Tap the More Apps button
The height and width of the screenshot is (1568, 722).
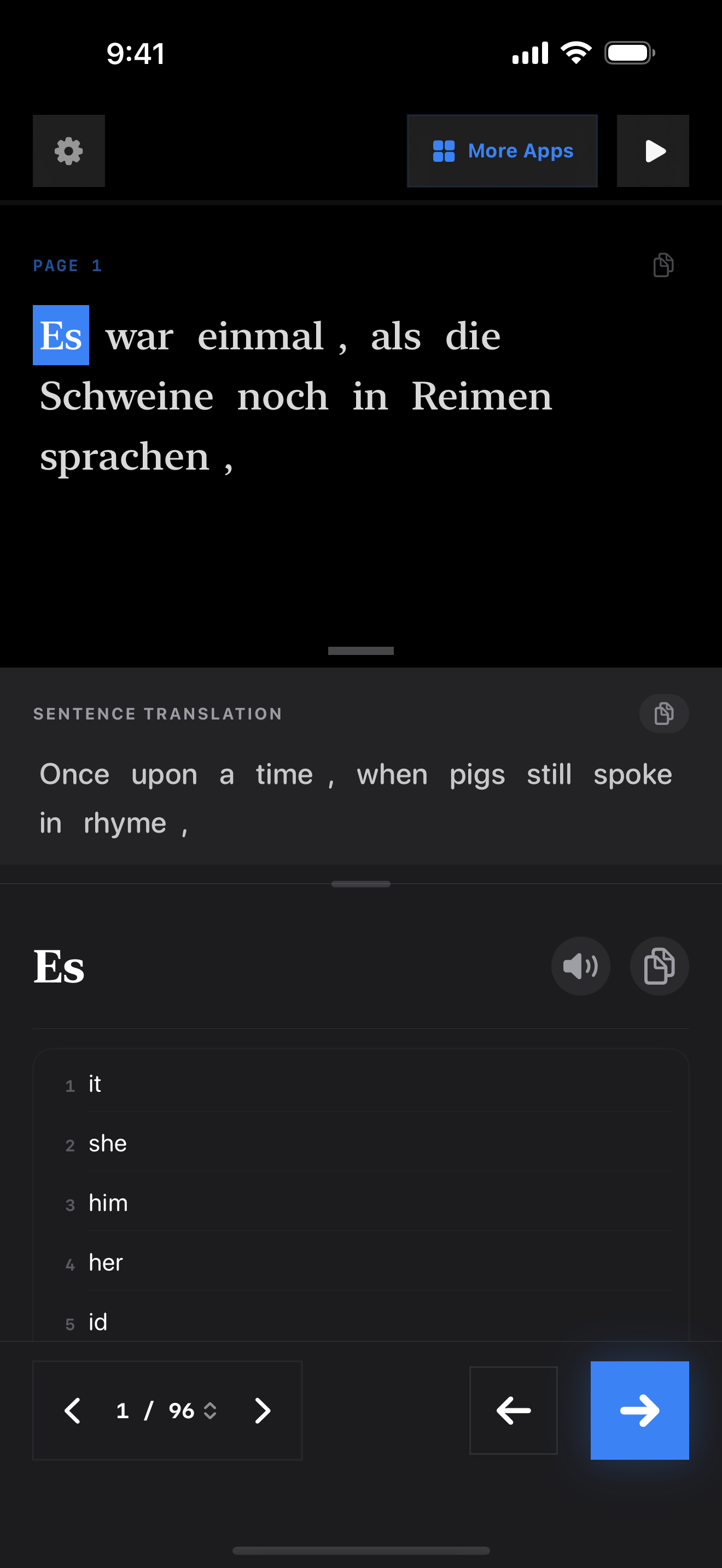(x=502, y=151)
